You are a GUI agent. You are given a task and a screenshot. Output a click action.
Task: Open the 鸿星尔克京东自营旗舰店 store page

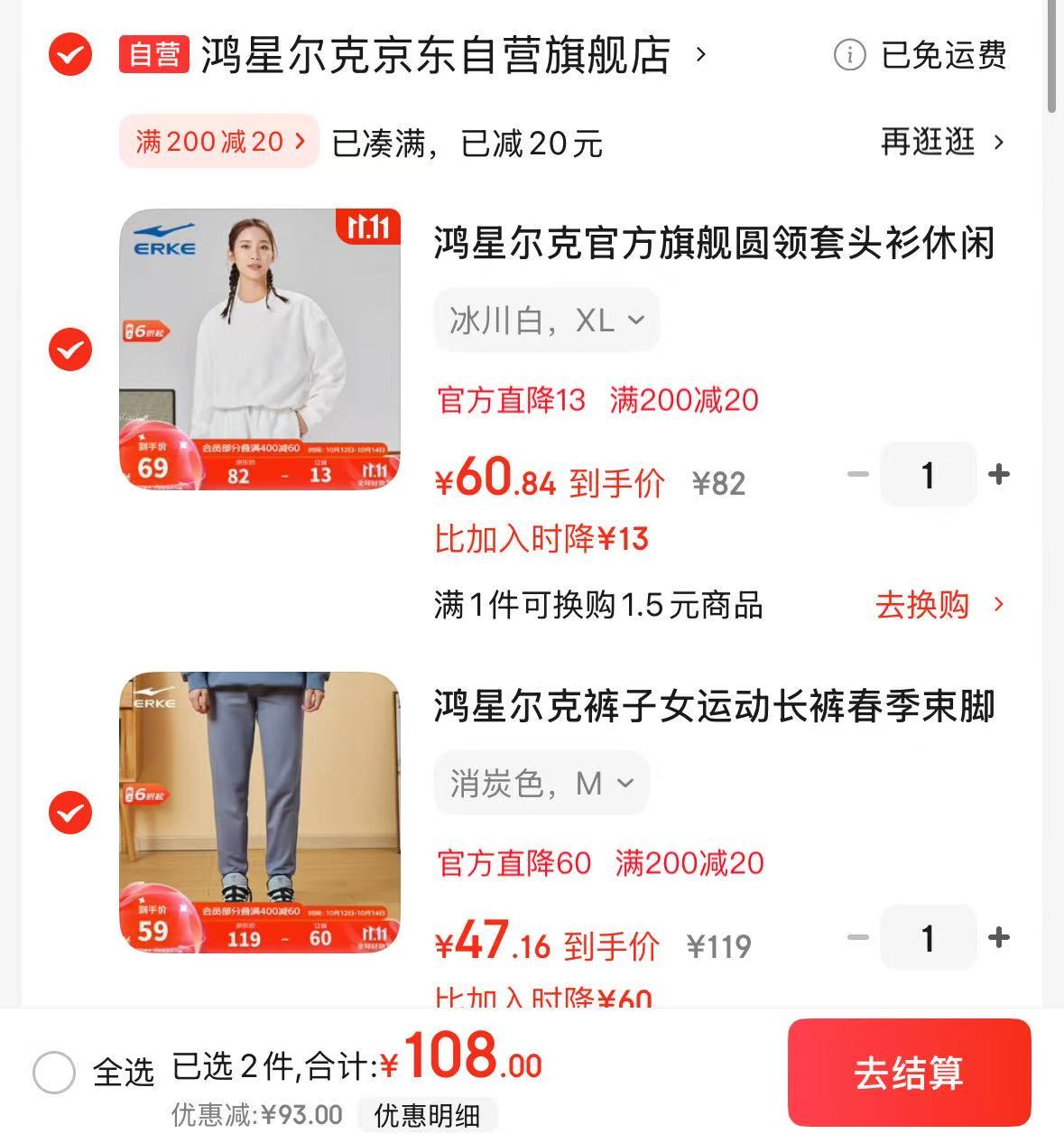click(x=435, y=54)
